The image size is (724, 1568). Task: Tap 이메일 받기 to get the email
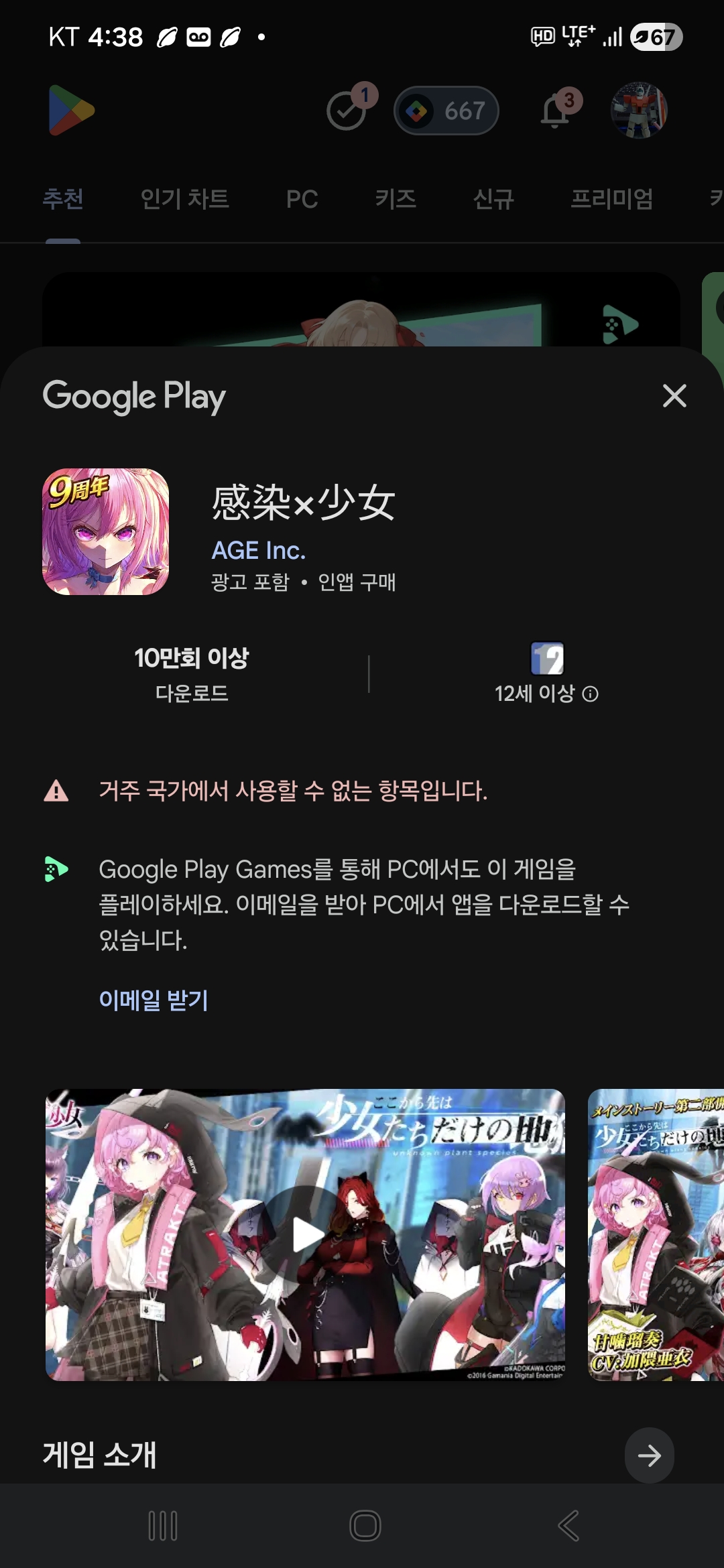[x=154, y=1000]
